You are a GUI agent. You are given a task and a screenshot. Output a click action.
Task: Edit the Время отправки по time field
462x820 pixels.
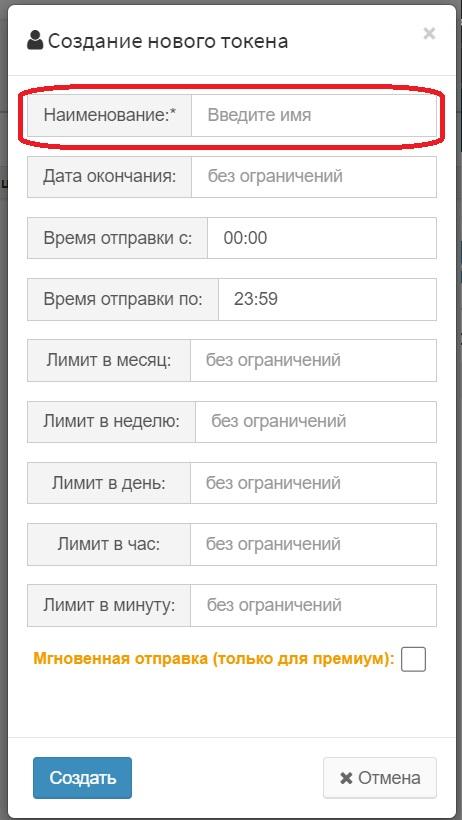point(327,299)
